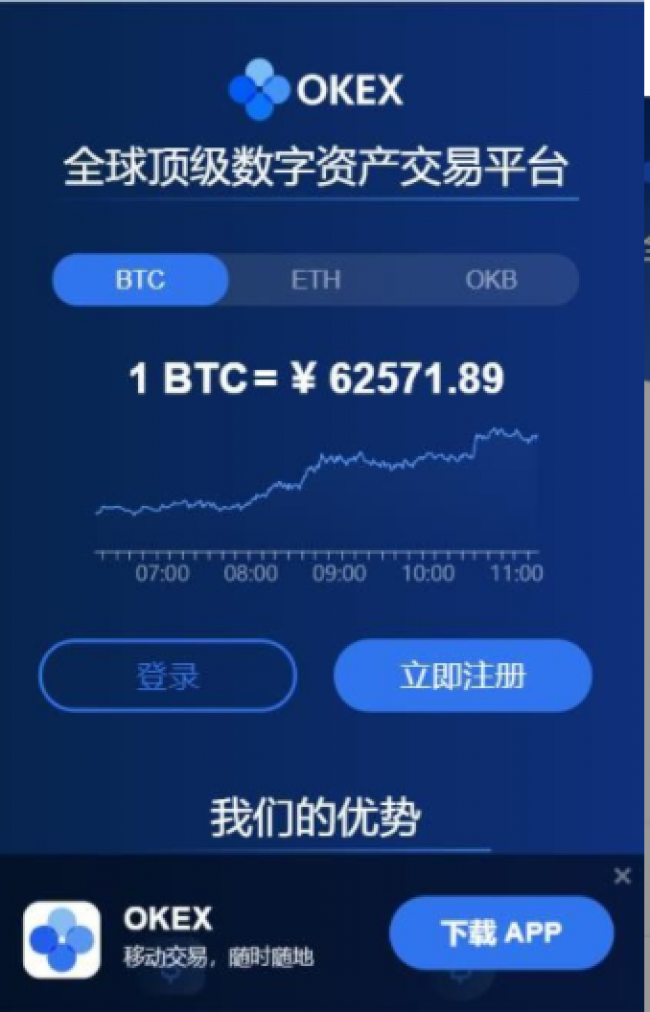Dismiss the OKEX app download banner
Image resolution: width=650 pixels, height=1012 pixels.
tap(622, 877)
